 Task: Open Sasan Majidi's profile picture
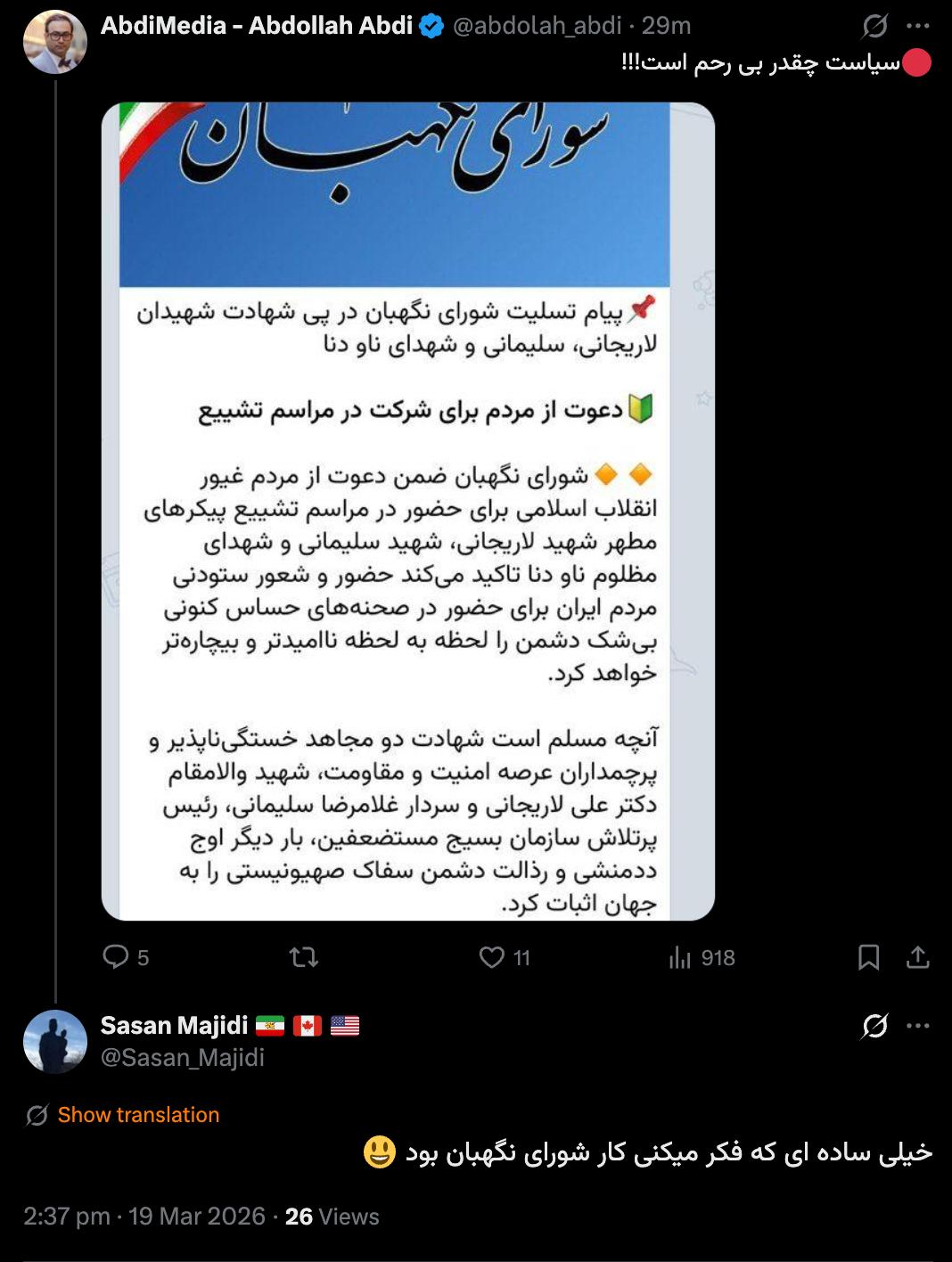[x=54, y=1041]
